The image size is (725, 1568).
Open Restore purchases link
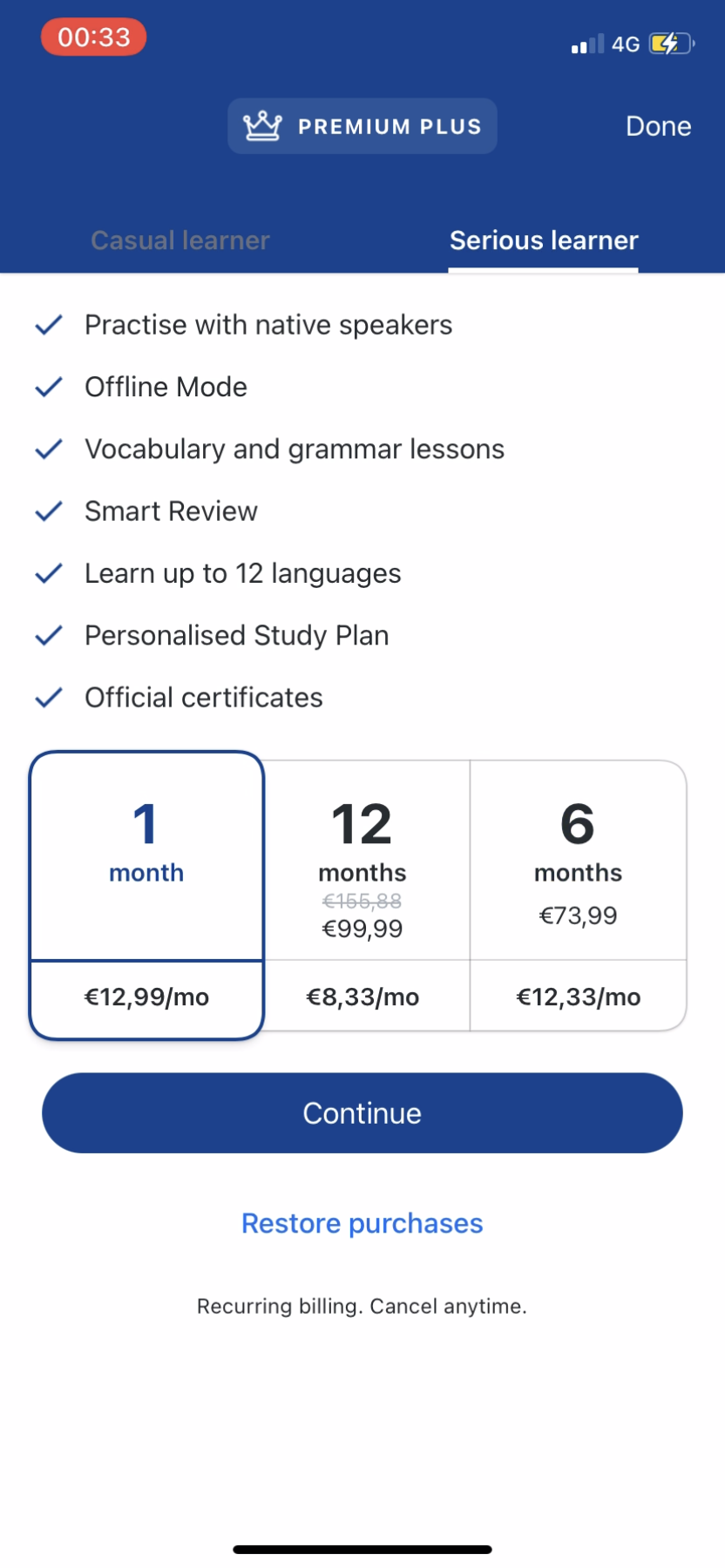coord(362,1223)
